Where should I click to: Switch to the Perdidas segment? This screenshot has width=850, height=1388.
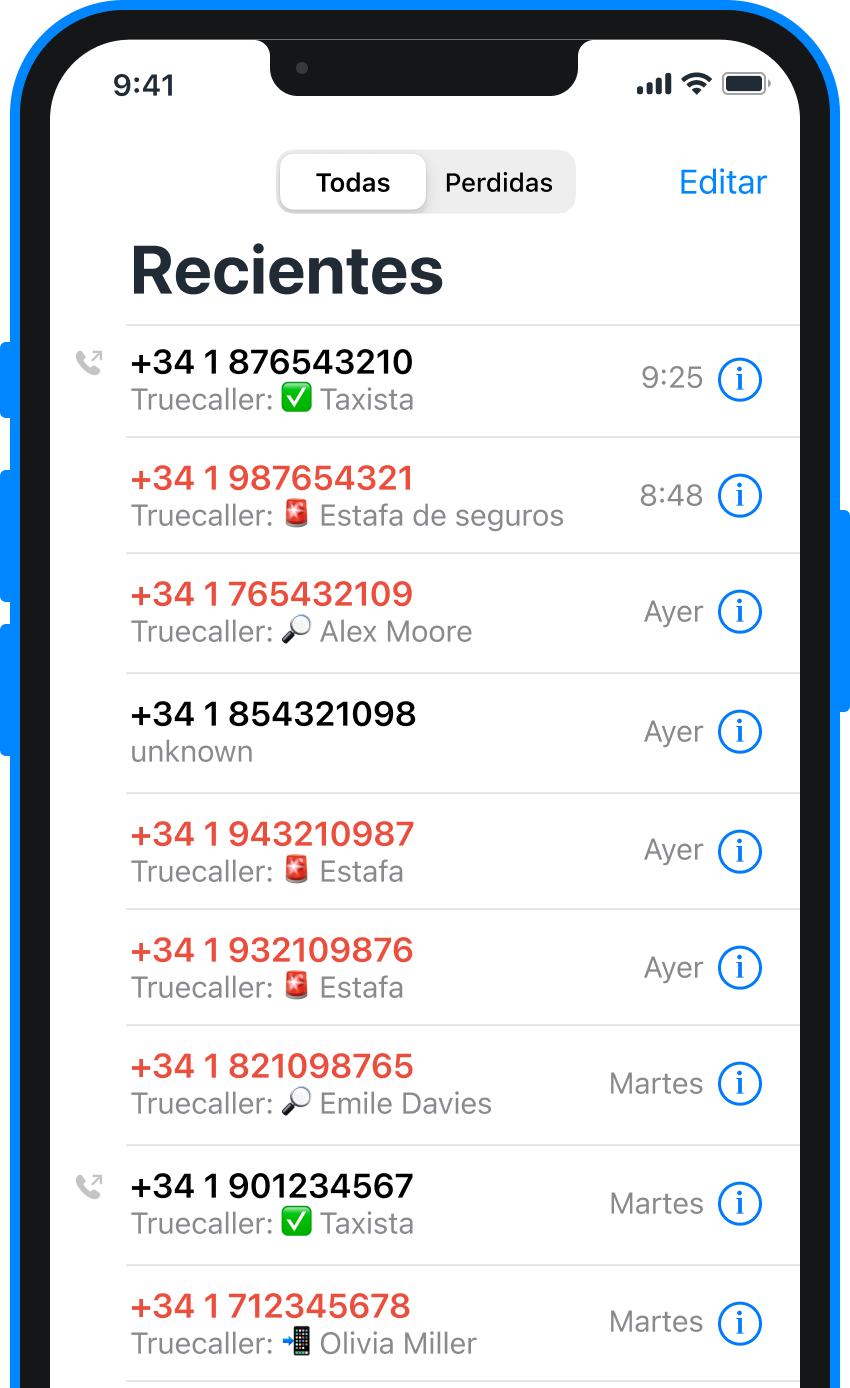coord(498,183)
